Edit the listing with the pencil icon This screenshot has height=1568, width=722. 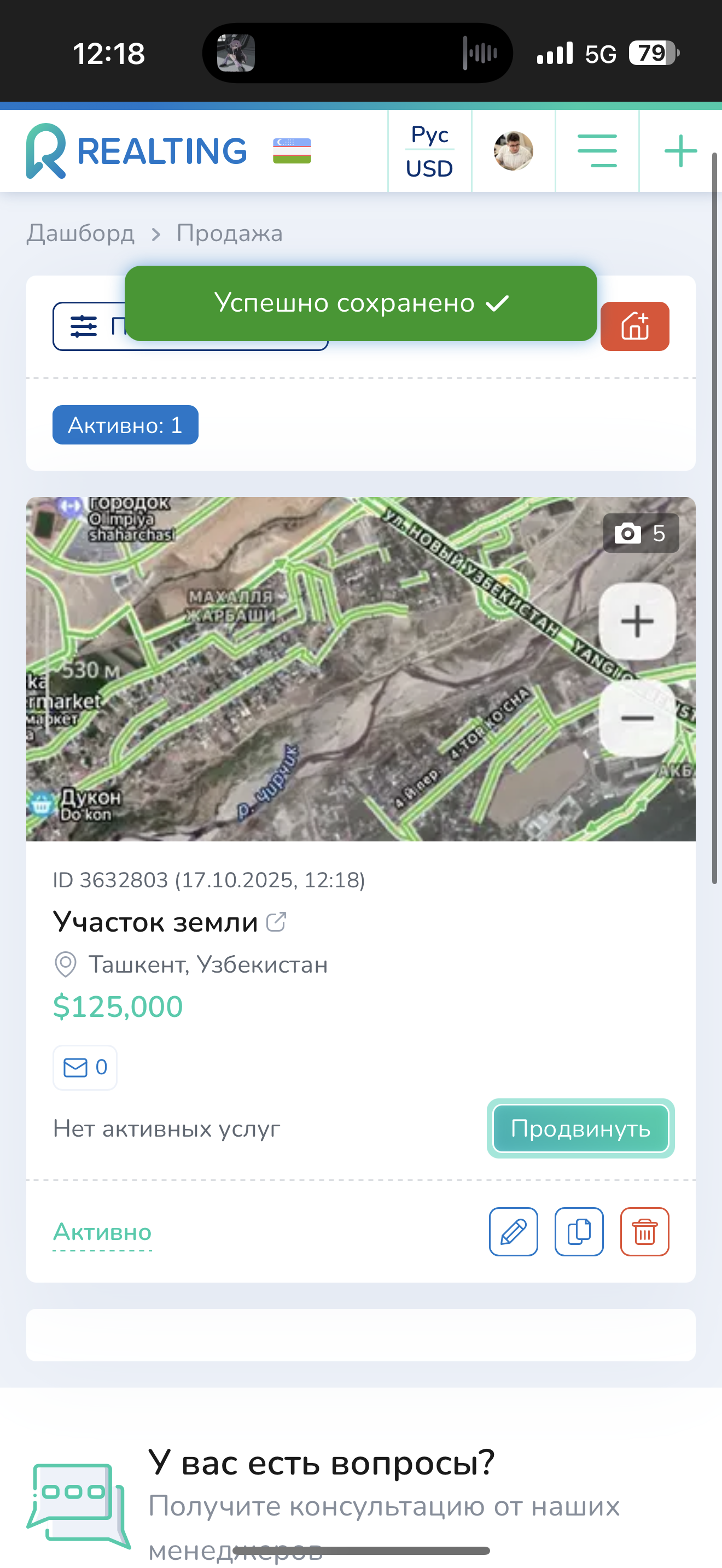coord(513,1232)
